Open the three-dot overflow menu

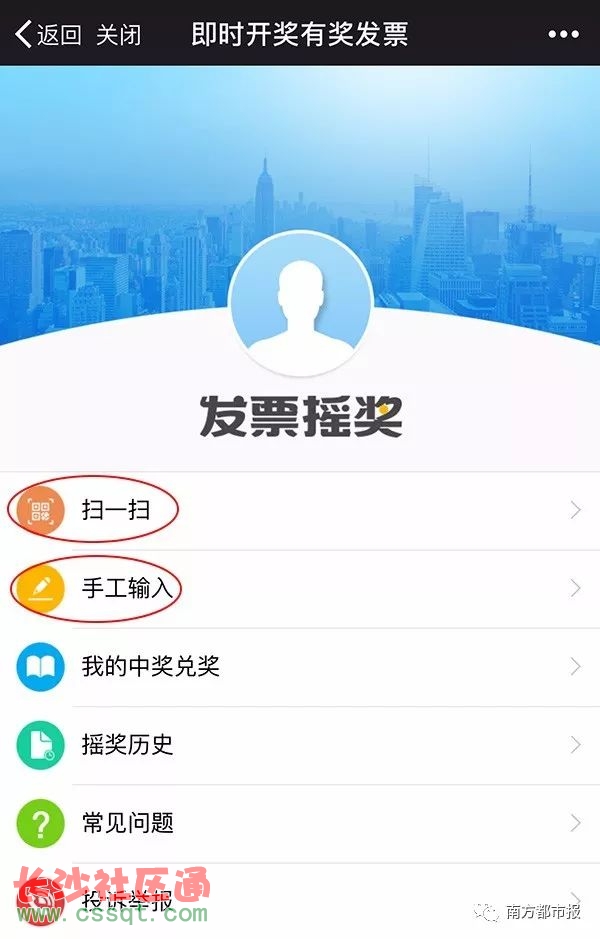564,34
